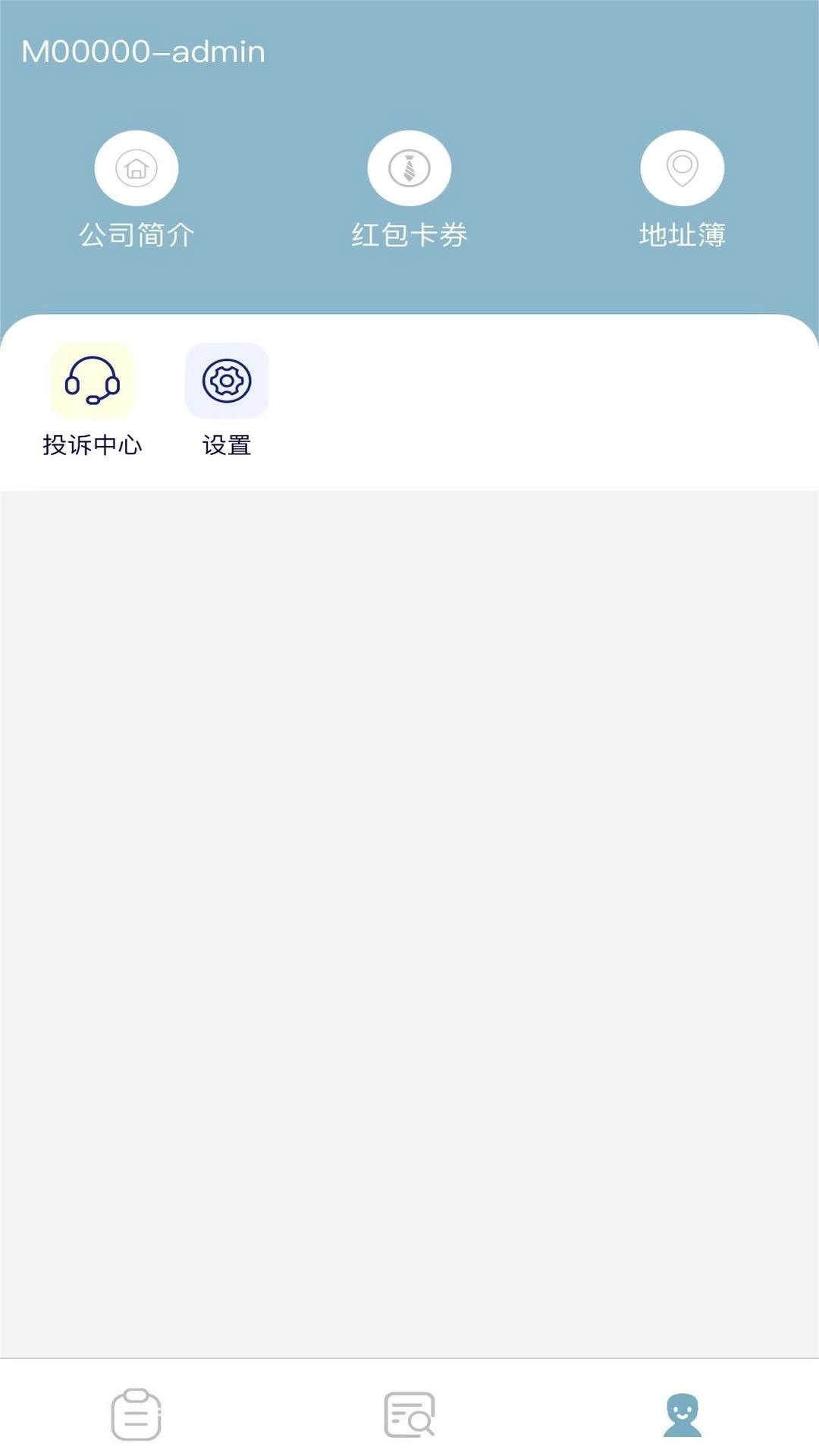The height and width of the screenshot is (1456, 819).
Task: Tap the headset icon in the shortcut panel
Action: click(93, 381)
